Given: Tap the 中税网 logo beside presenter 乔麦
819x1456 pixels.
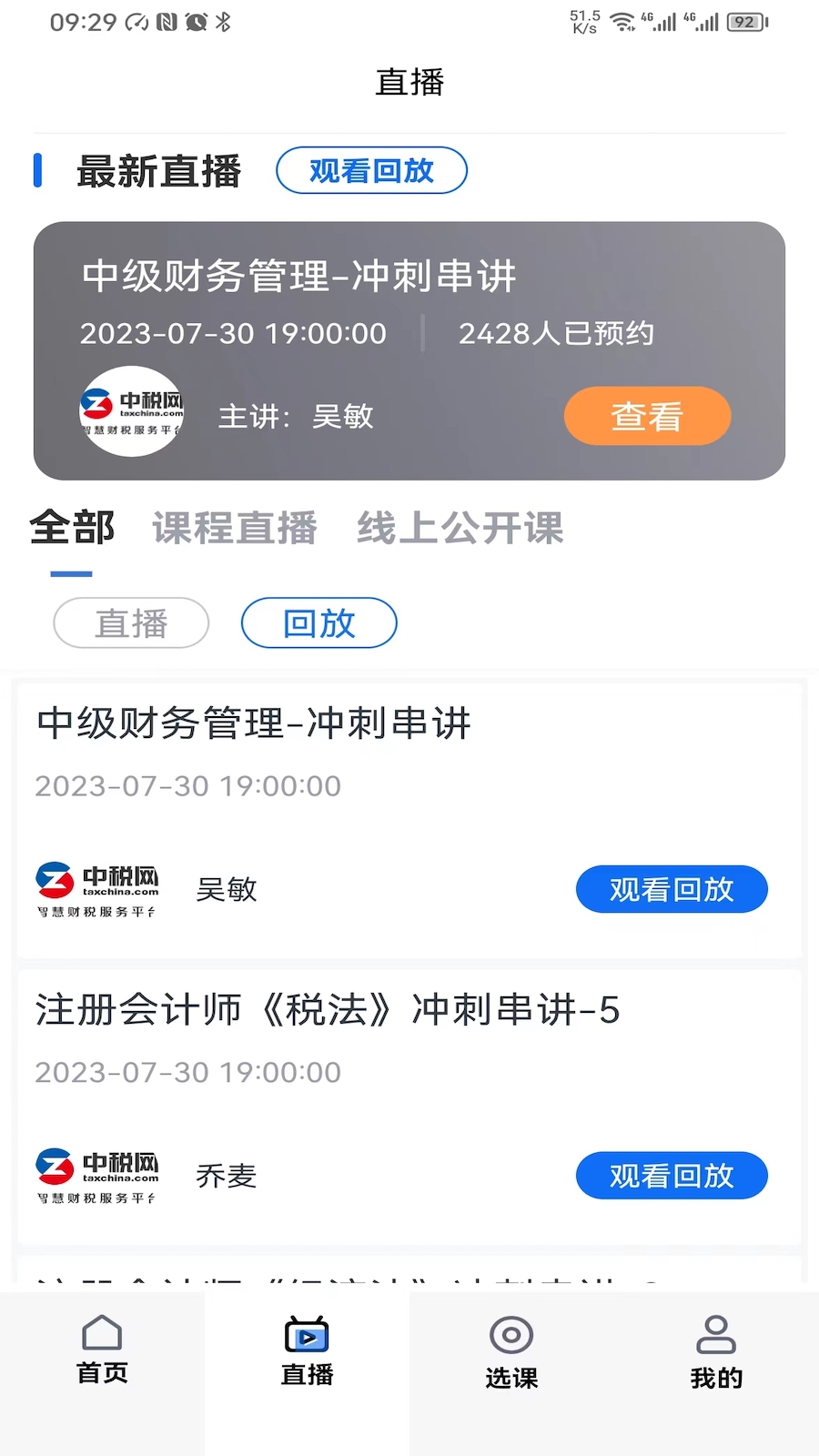Looking at the screenshot, I should click(x=97, y=1175).
